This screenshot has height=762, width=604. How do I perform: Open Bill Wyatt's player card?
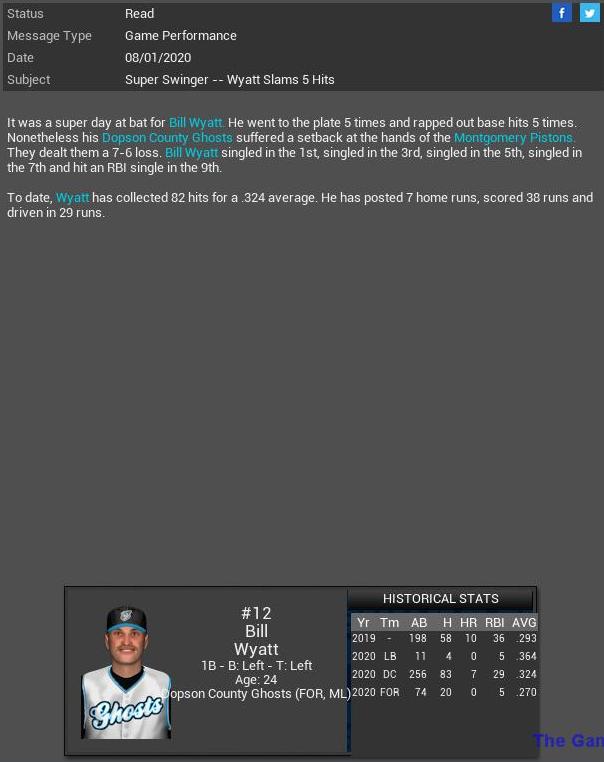(x=126, y=672)
